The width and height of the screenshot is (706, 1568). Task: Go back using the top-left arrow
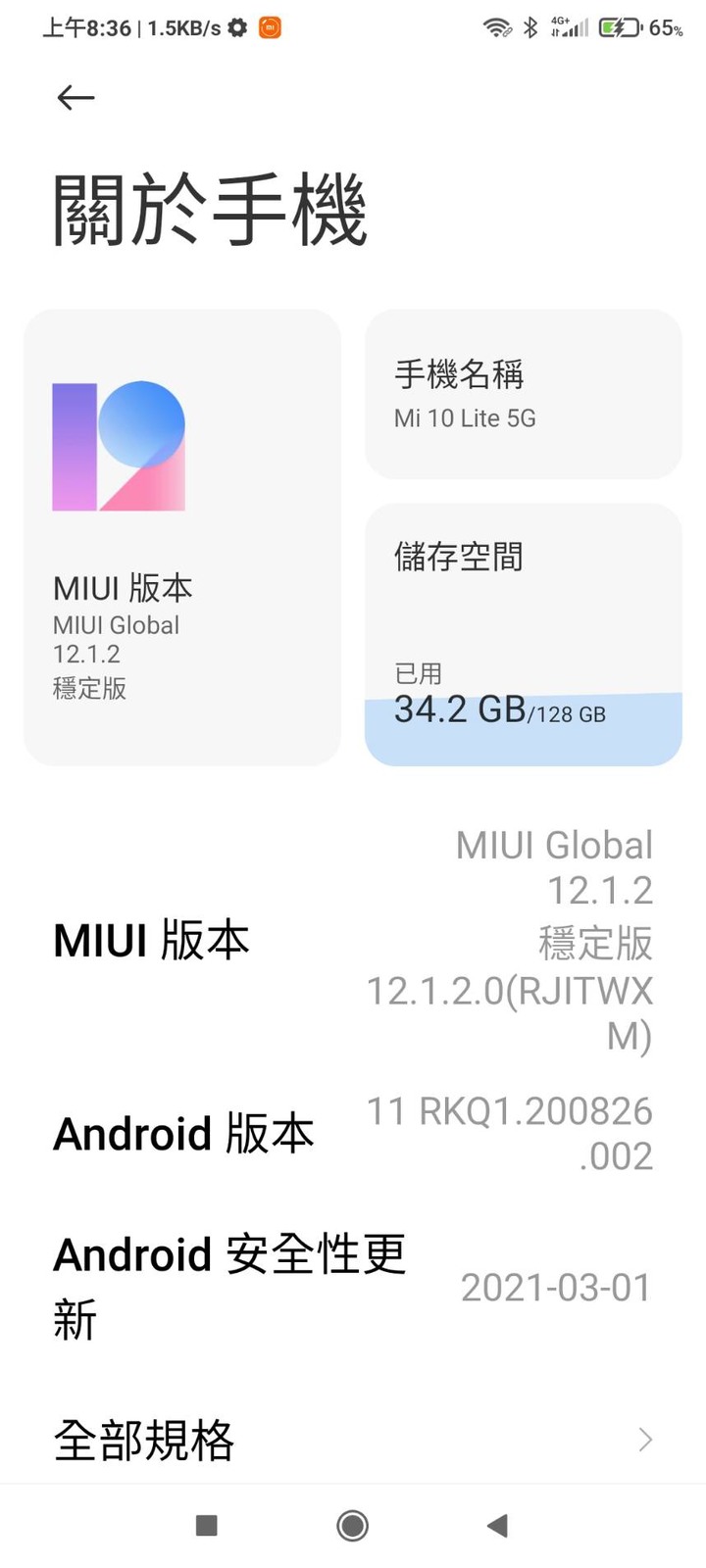click(76, 97)
